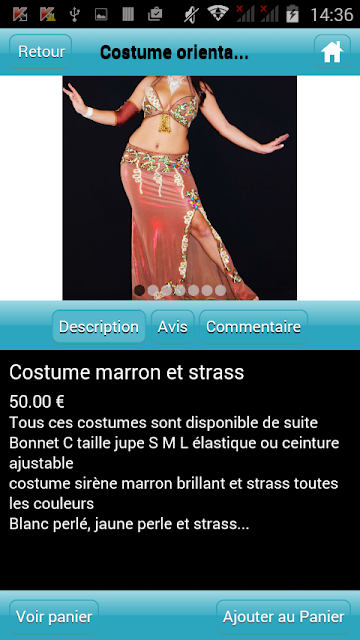Image resolution: width=360 pixels, height=640 pixels.
Task: View the cart with Voir panier
Action: tap(54, 617)
